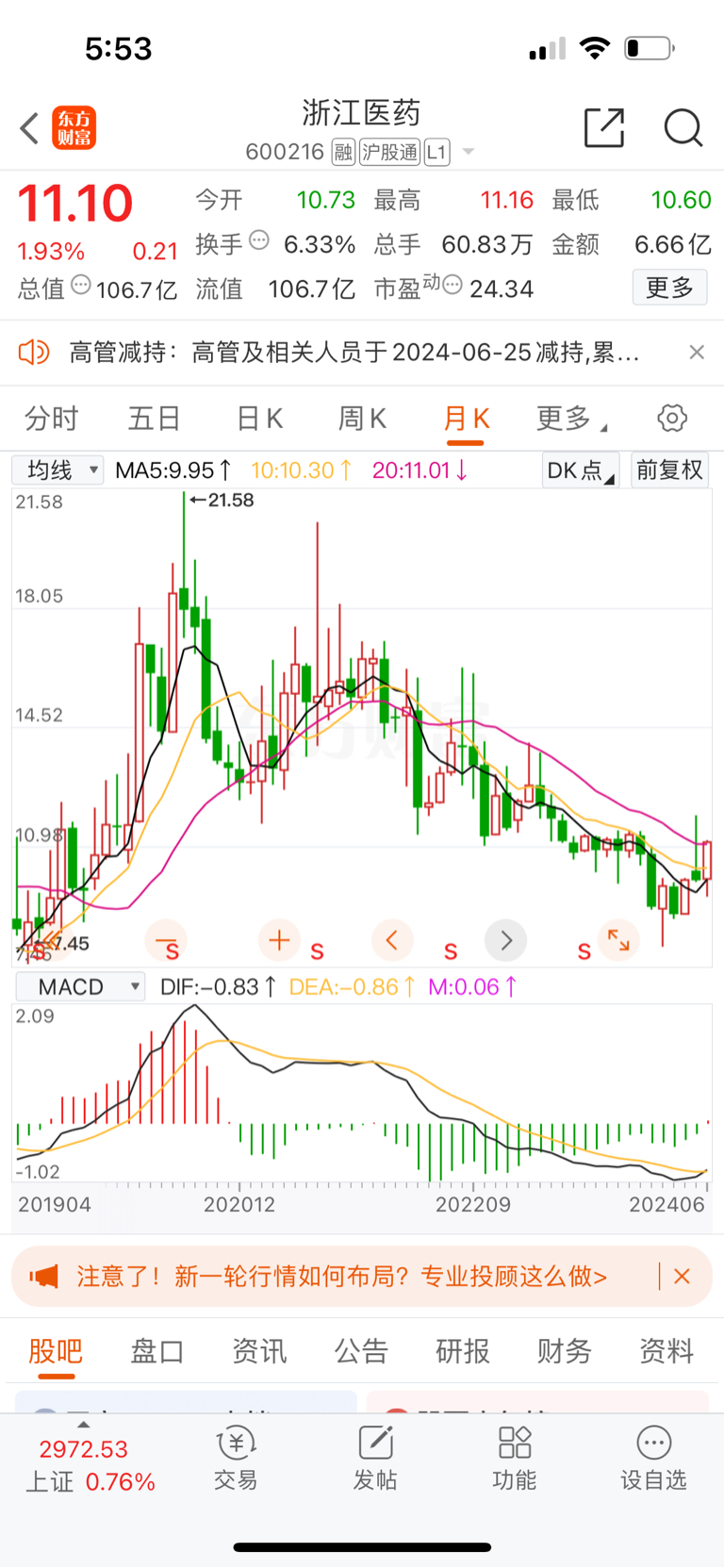This screenshot has height=1568, width=724.
Task: Open 交易 in the bottom bar
Action: (236, 1459)
